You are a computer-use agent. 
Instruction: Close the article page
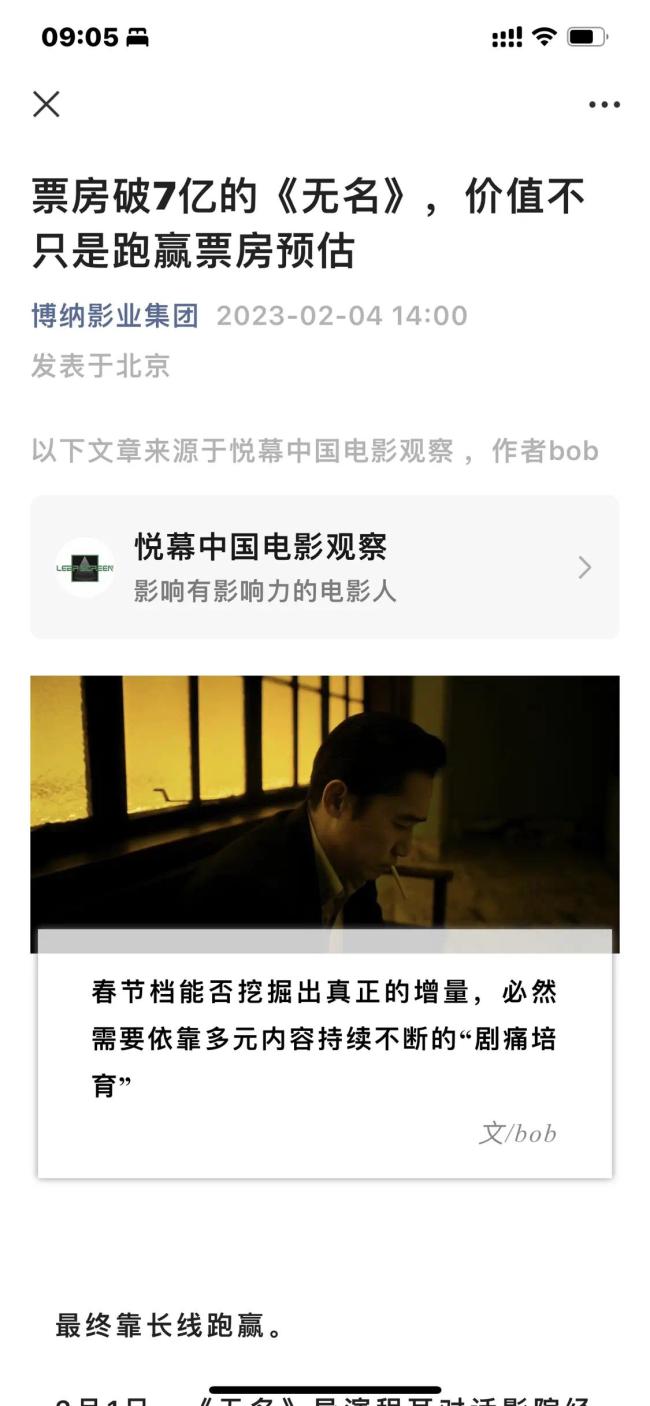tap(46, 104)
